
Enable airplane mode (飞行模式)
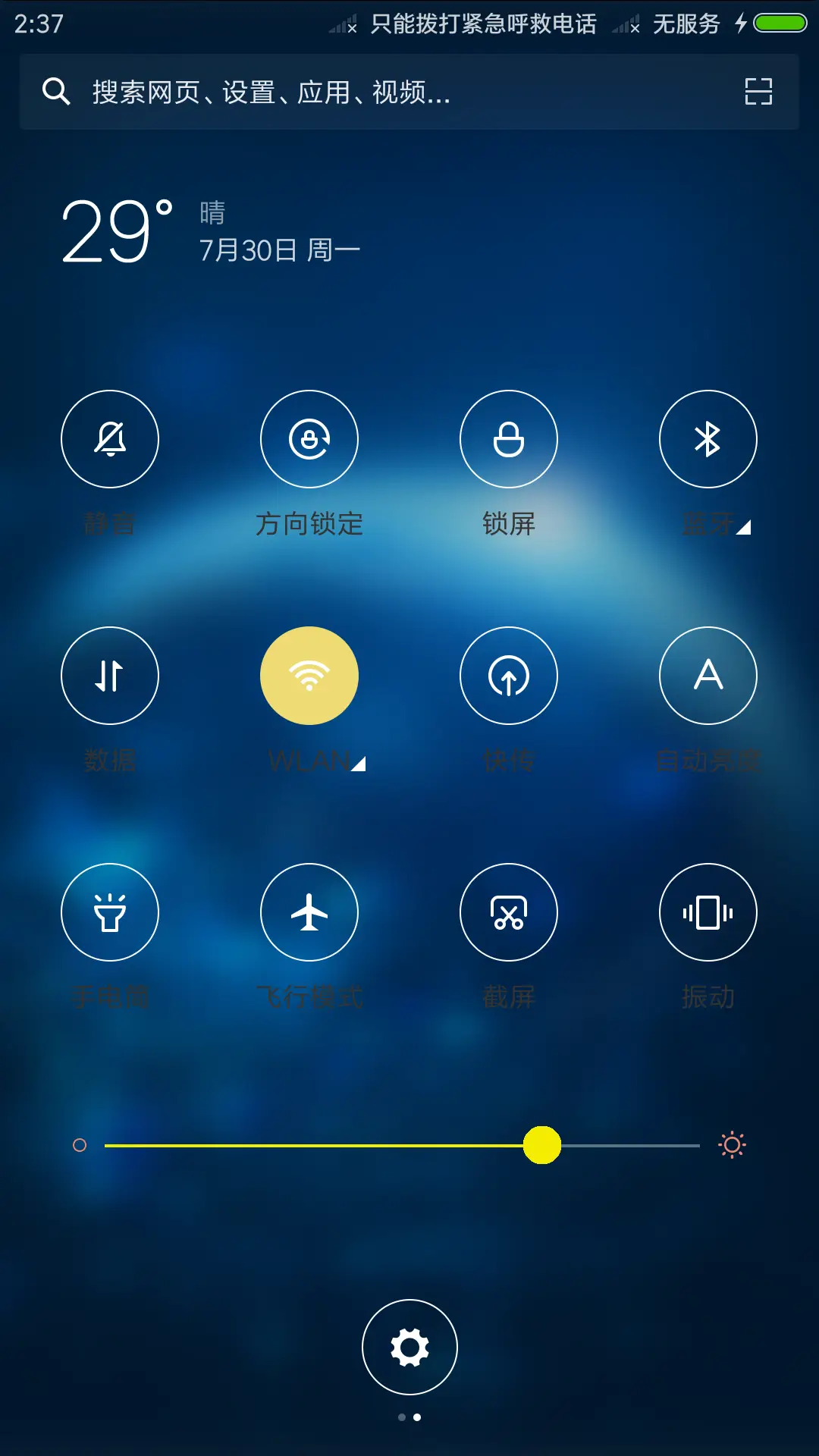click(309, 912)
